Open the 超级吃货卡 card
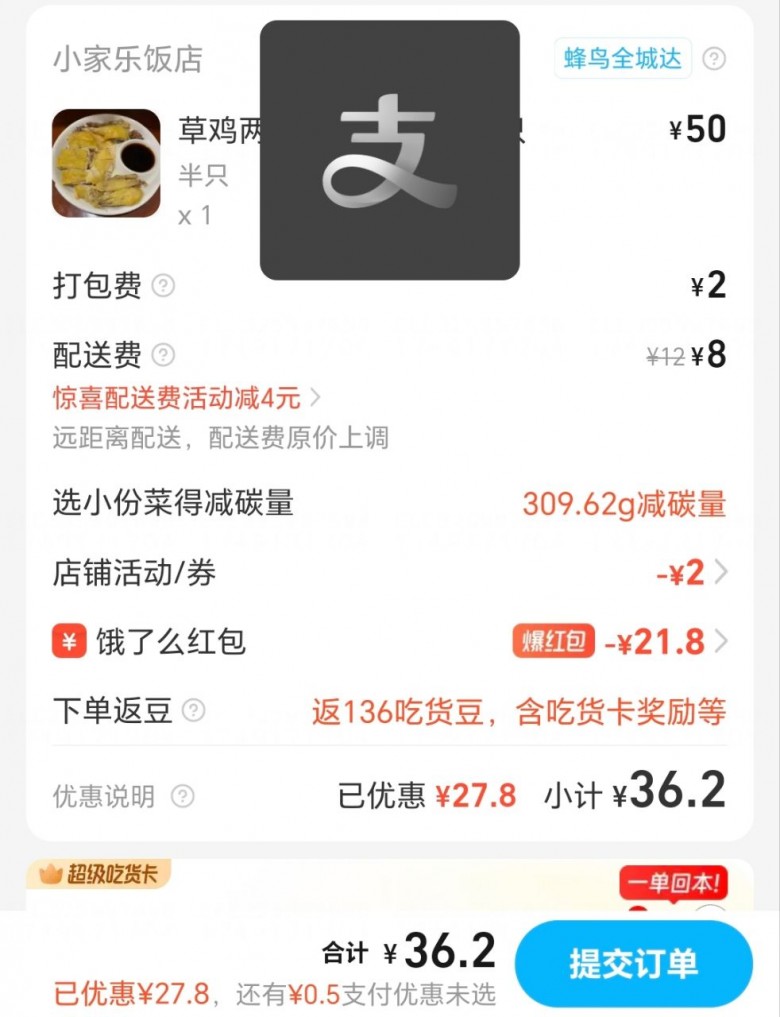The height and width of the screenshot is (1017, 780). pos(100,874)
